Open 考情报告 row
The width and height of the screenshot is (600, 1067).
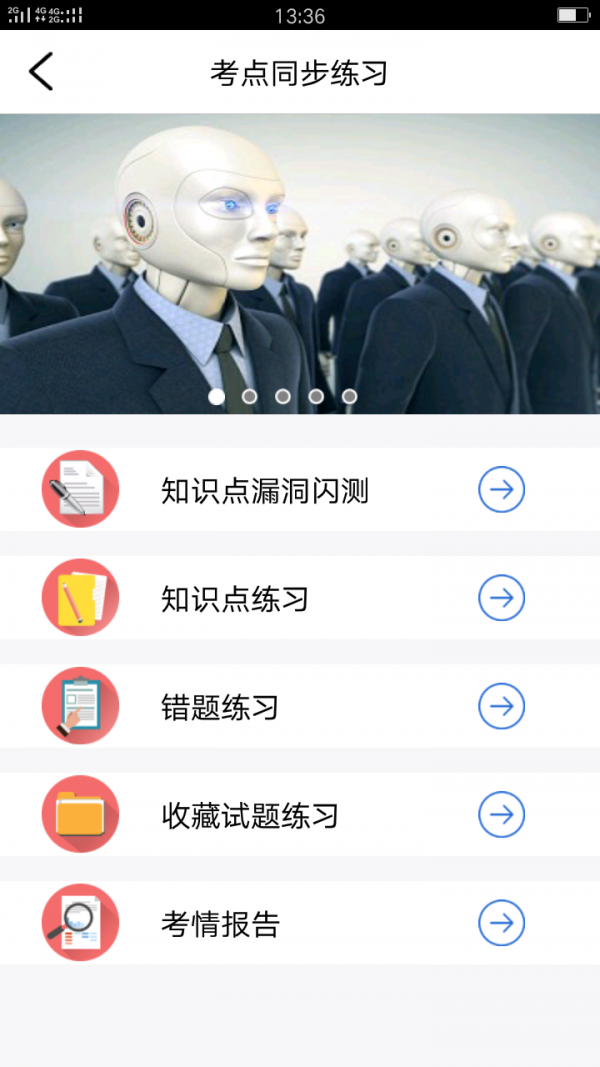click(x=300, y=922)
